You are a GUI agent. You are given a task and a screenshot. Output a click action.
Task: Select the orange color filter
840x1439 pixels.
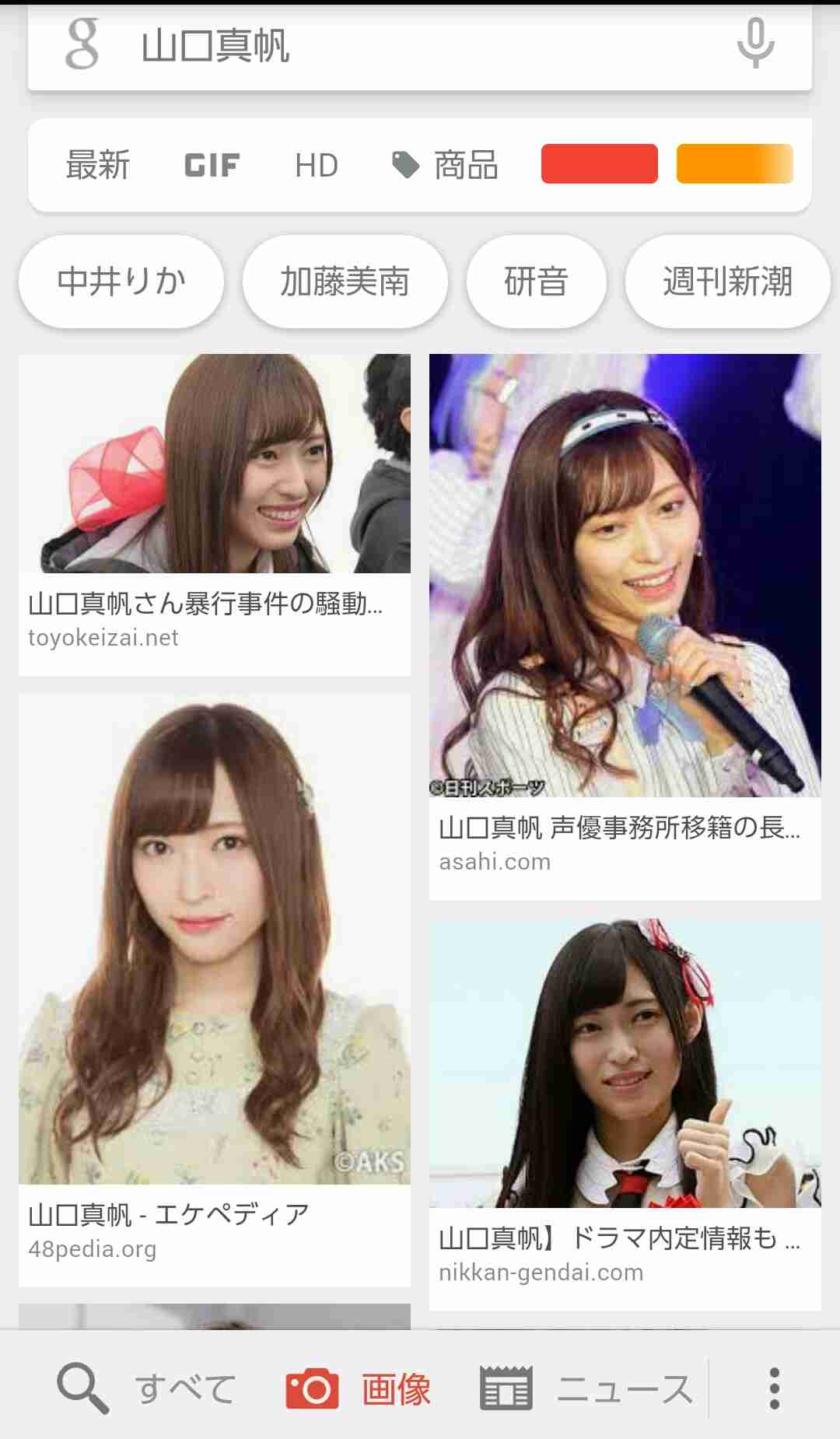(734, 164)
